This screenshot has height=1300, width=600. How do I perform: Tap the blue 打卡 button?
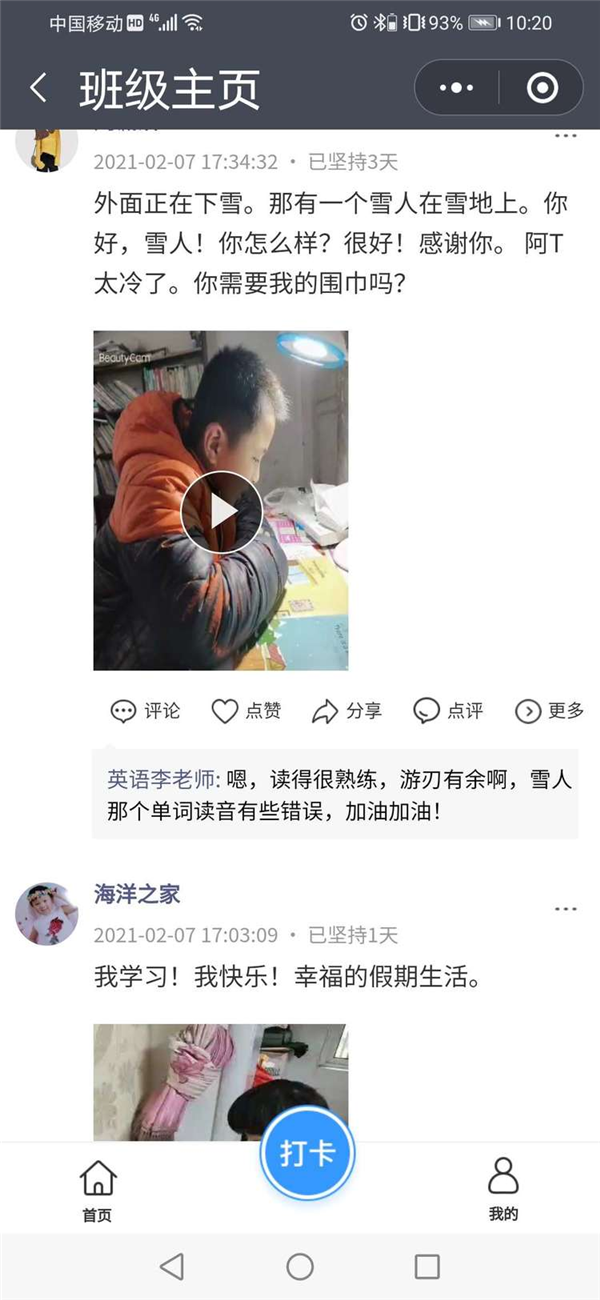click(307, 1152)
